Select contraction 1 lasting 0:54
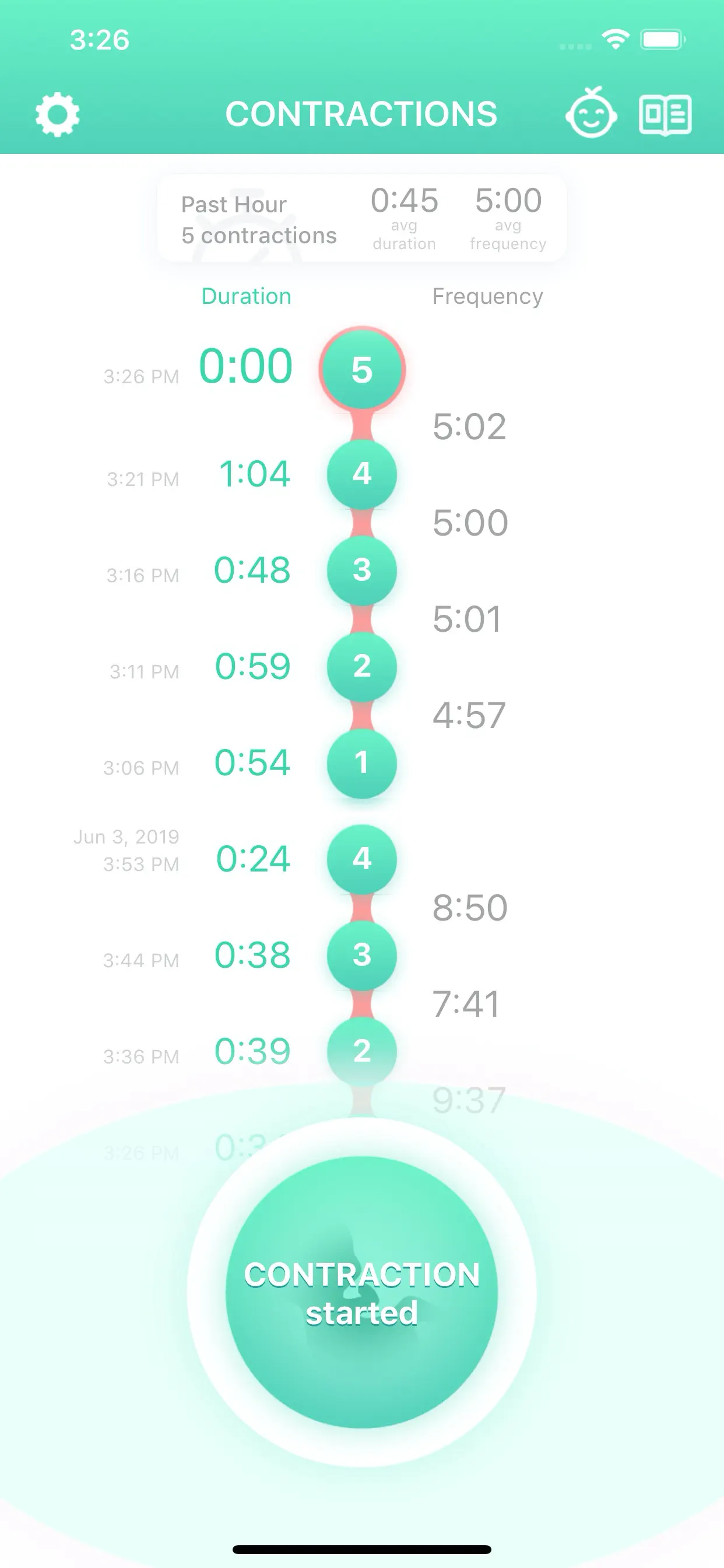Image resolution: width=724 pixels, height=1568 pixels. (x=362, y=762)
